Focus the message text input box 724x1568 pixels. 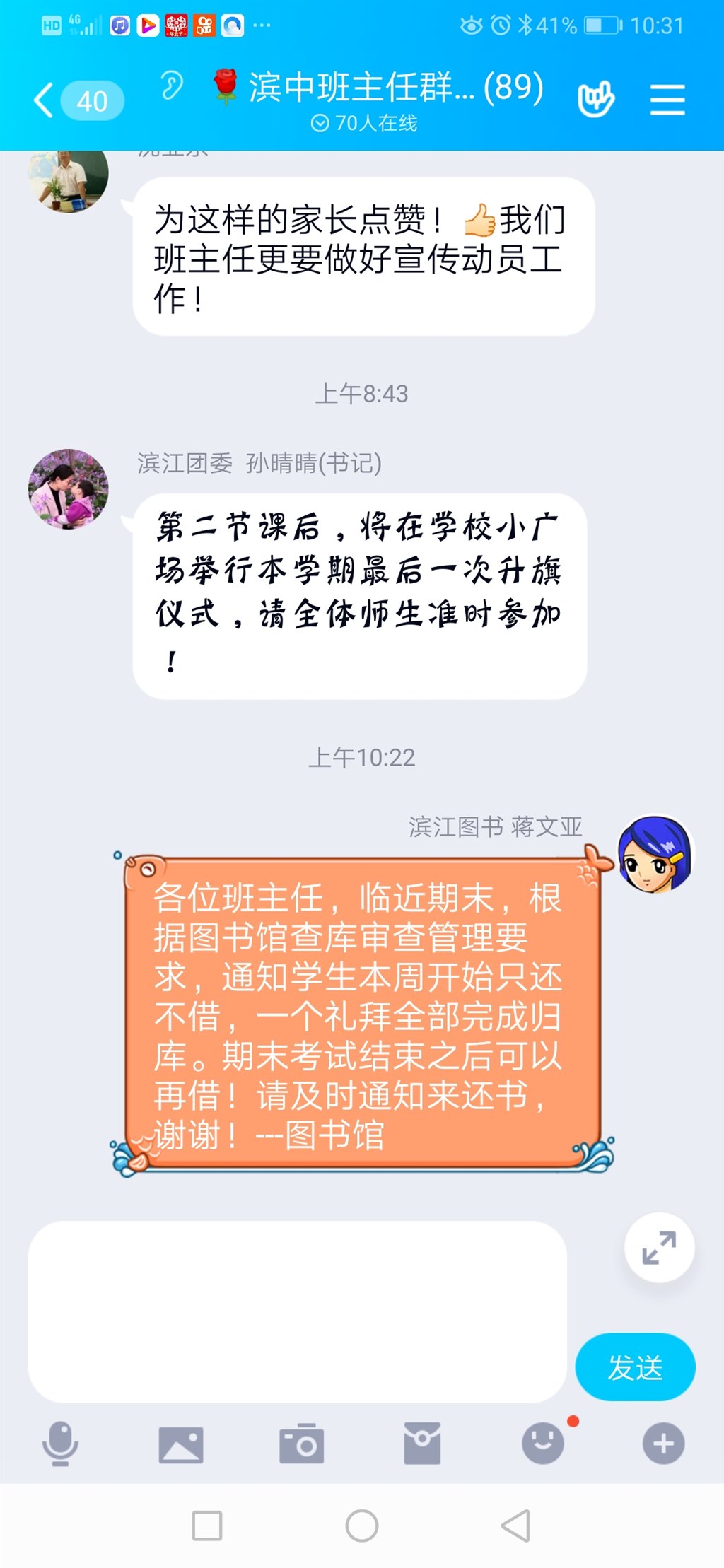[297, 1312]
